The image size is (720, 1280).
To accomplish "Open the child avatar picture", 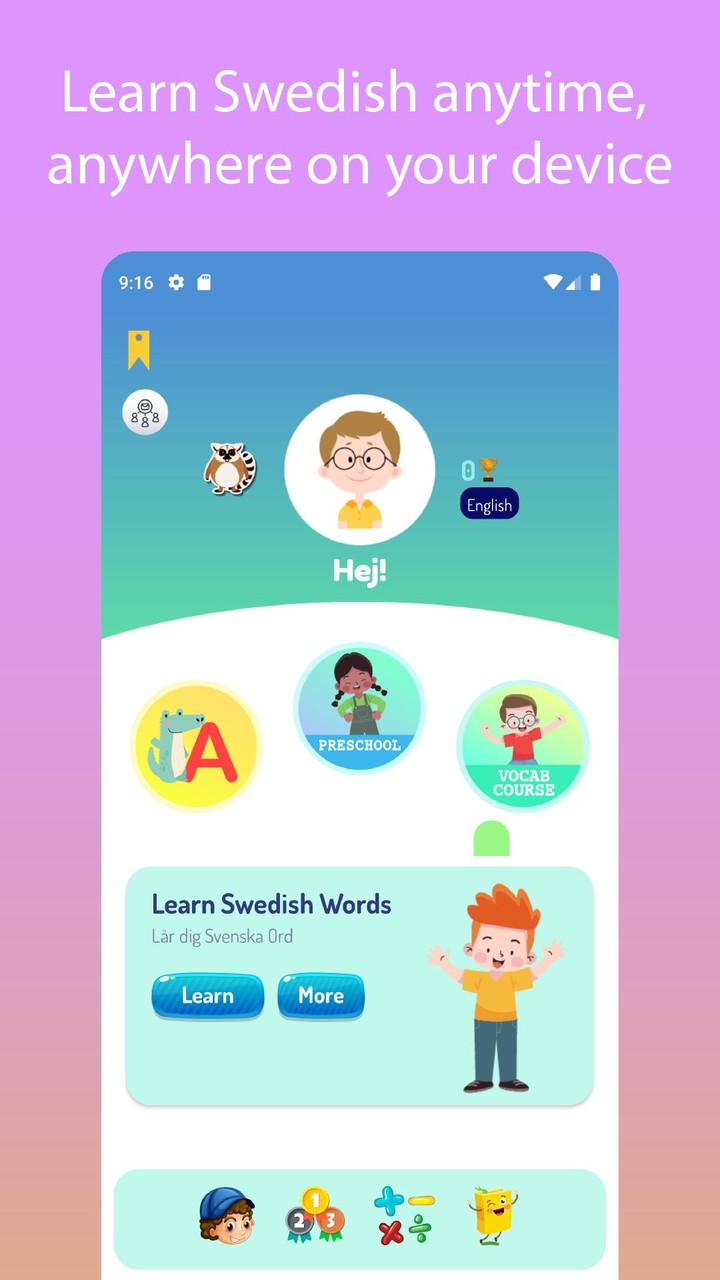I will [359, 470].
